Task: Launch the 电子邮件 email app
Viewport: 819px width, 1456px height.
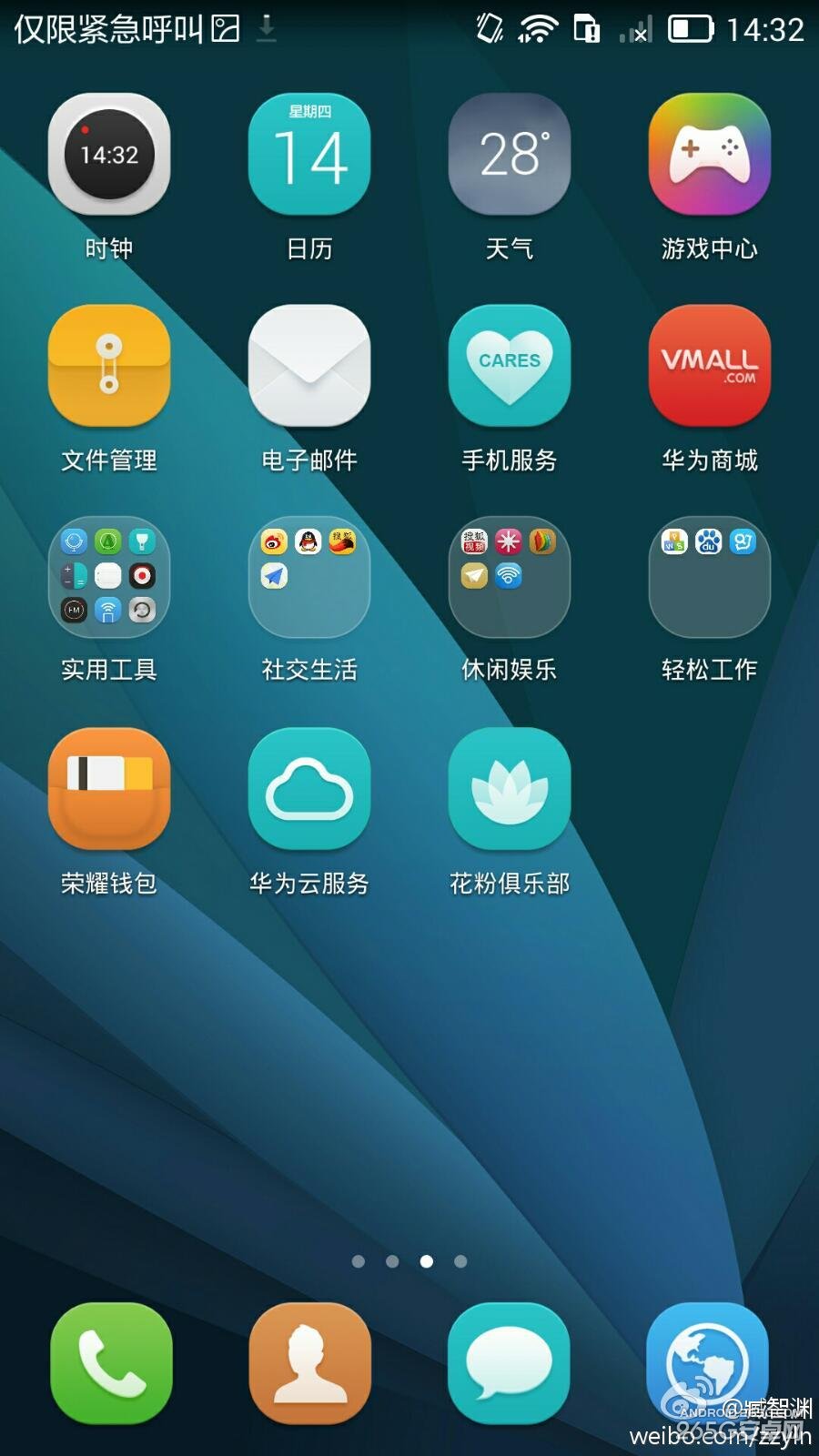Action: [309, 366]
